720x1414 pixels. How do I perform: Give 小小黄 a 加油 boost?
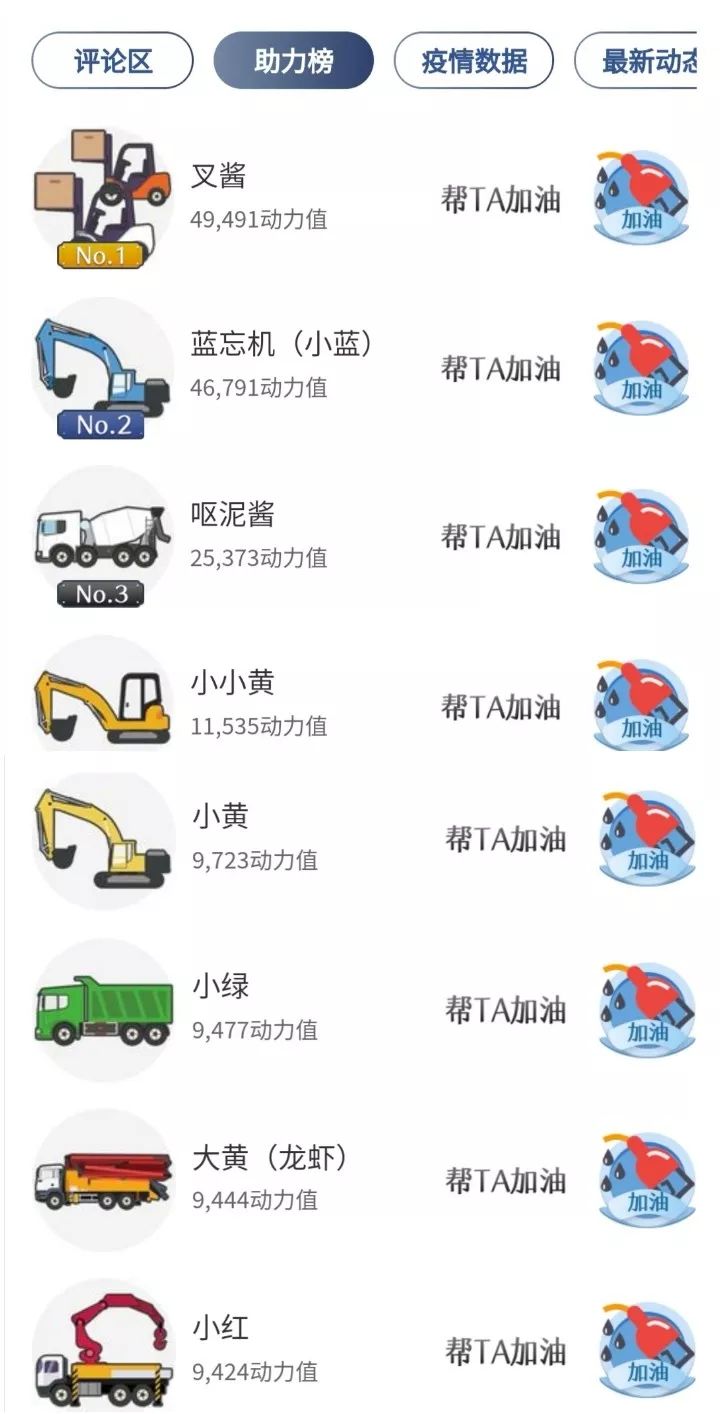(x=641, y=706)
